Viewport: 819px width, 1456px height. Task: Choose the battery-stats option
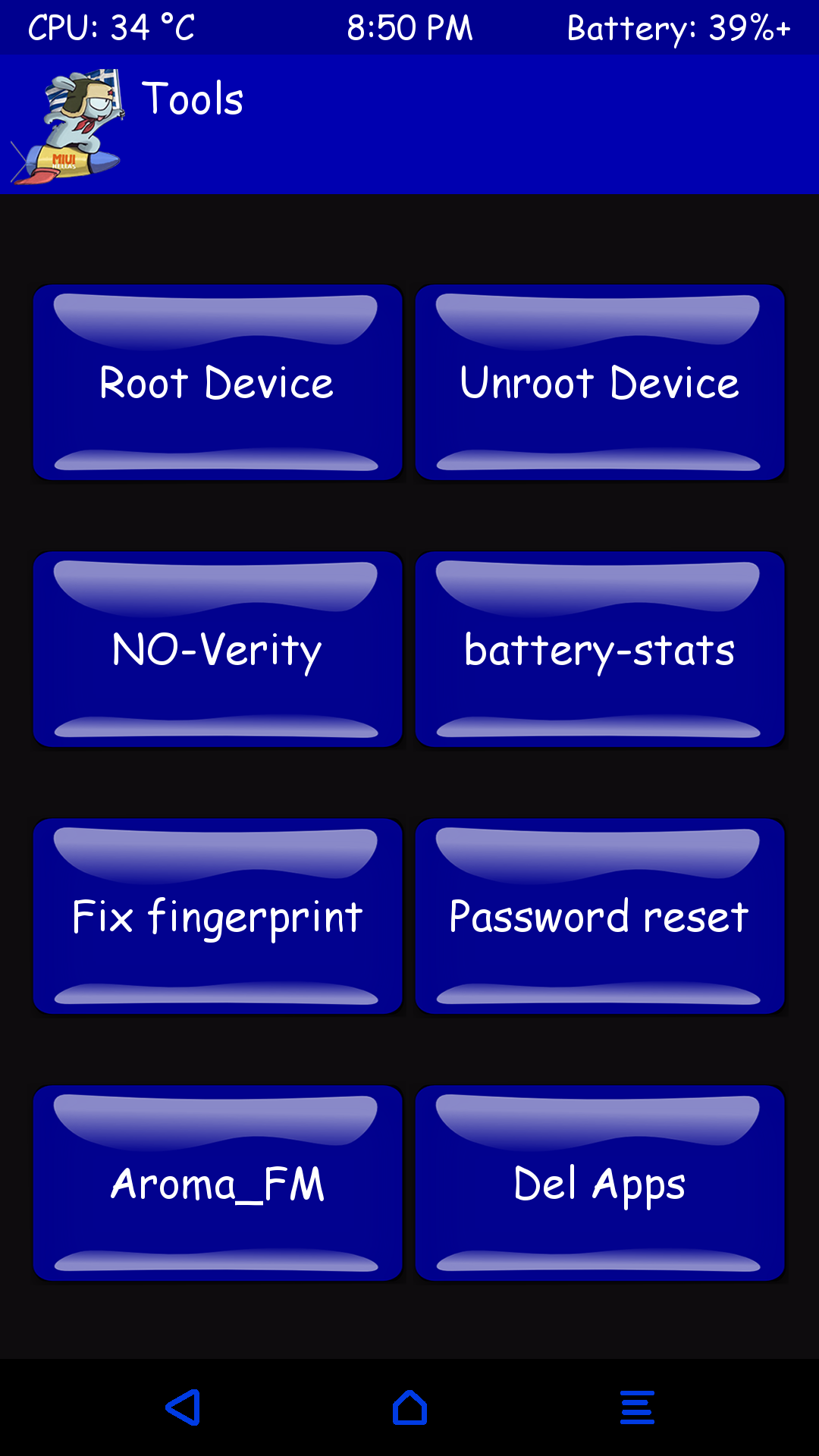coord(600,650)
